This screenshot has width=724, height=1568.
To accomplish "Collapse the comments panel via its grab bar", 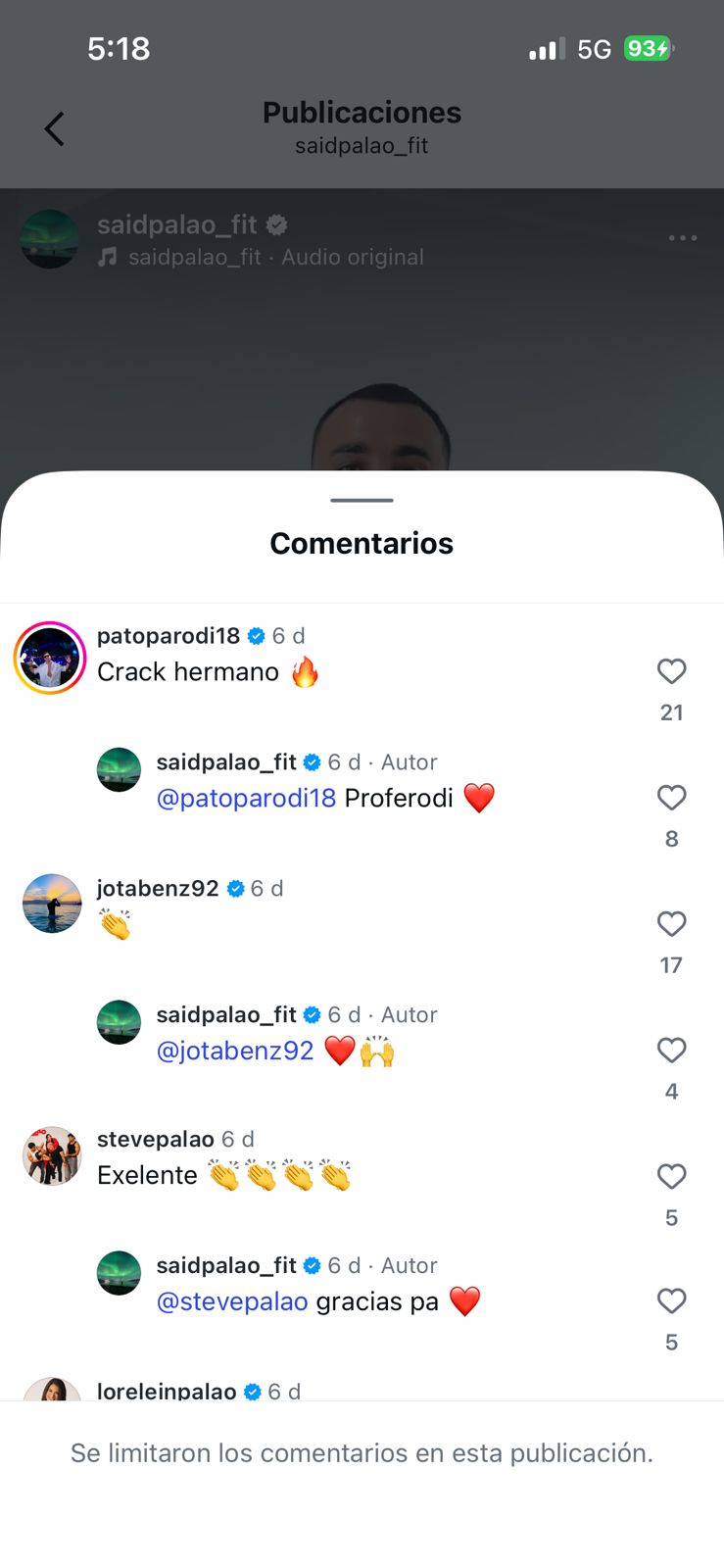I will coord(362,500).
